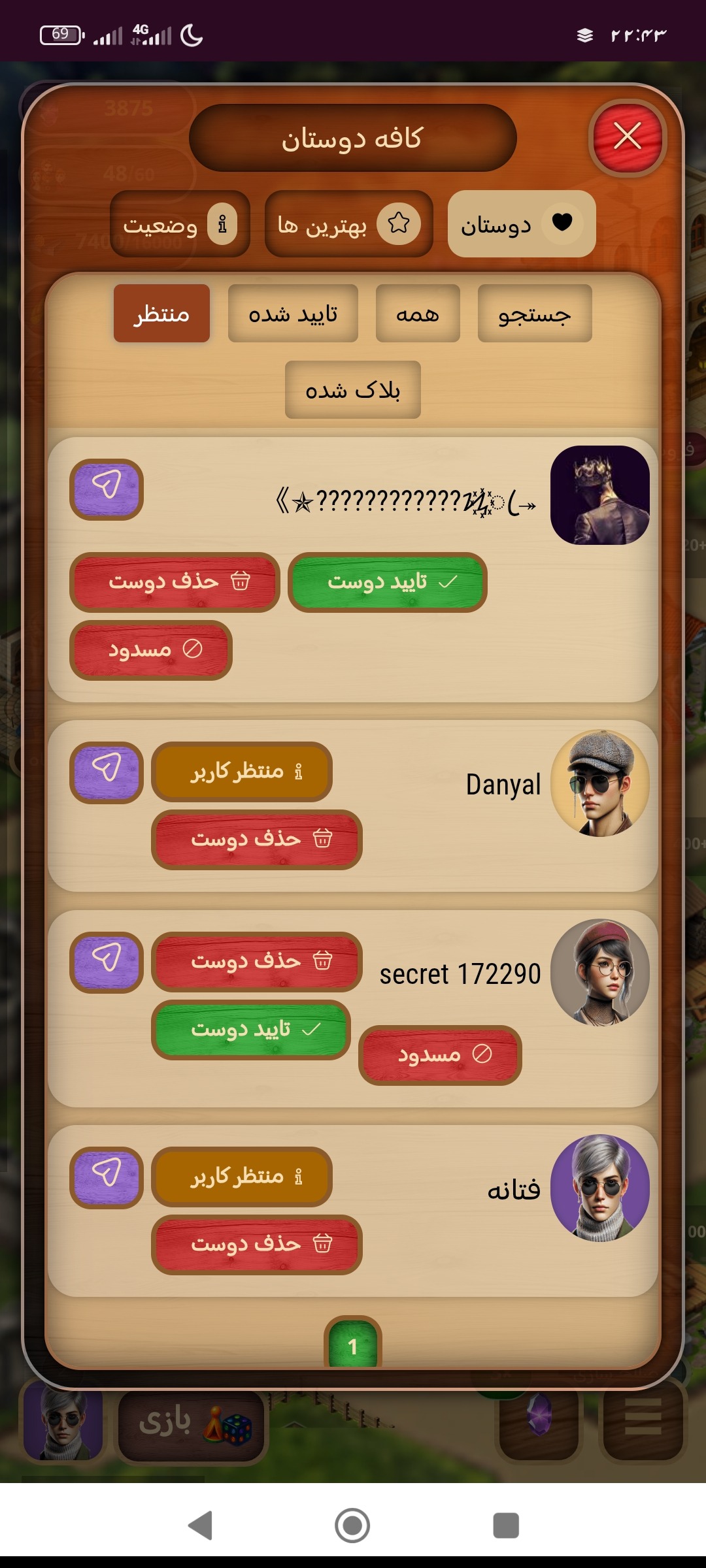Go to page 1
The image size is (706, 1568).
pyautogui.click(x=352, y=1346)
